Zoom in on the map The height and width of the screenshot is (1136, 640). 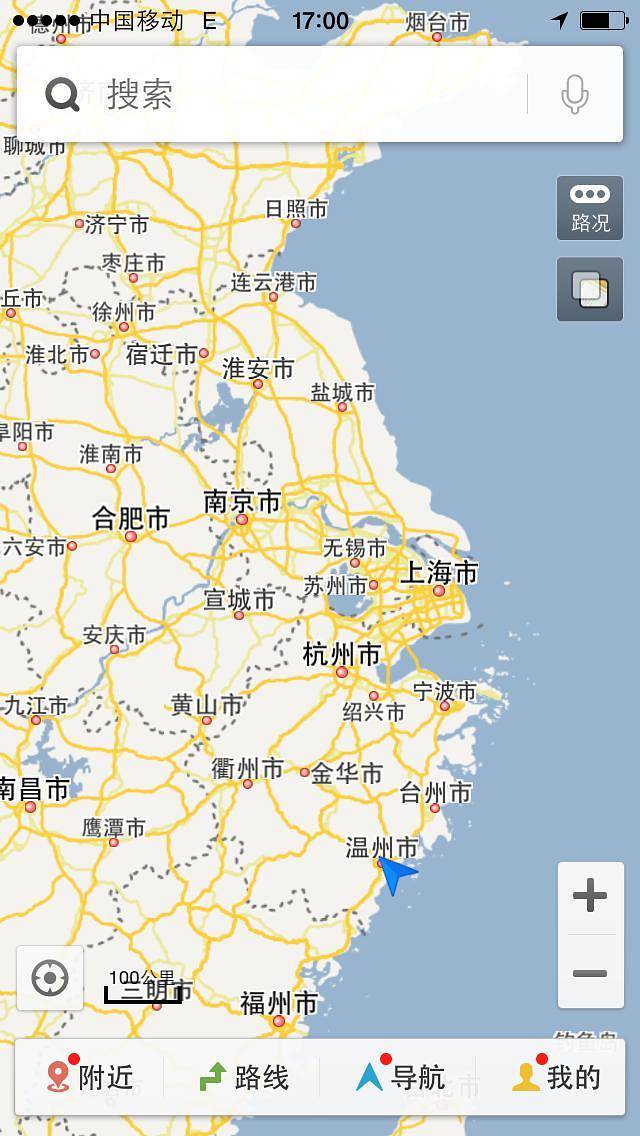590,896
